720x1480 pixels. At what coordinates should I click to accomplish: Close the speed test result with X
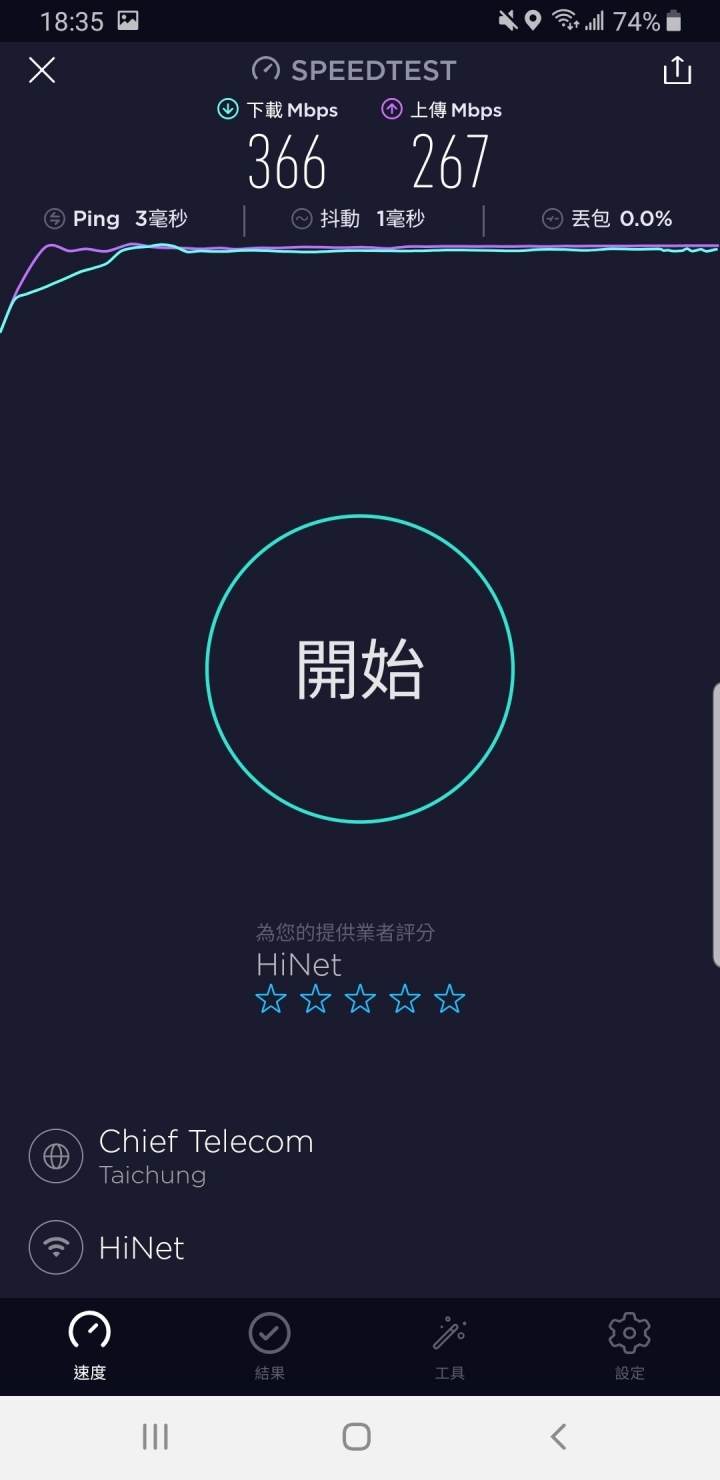(x=42, y=70)
